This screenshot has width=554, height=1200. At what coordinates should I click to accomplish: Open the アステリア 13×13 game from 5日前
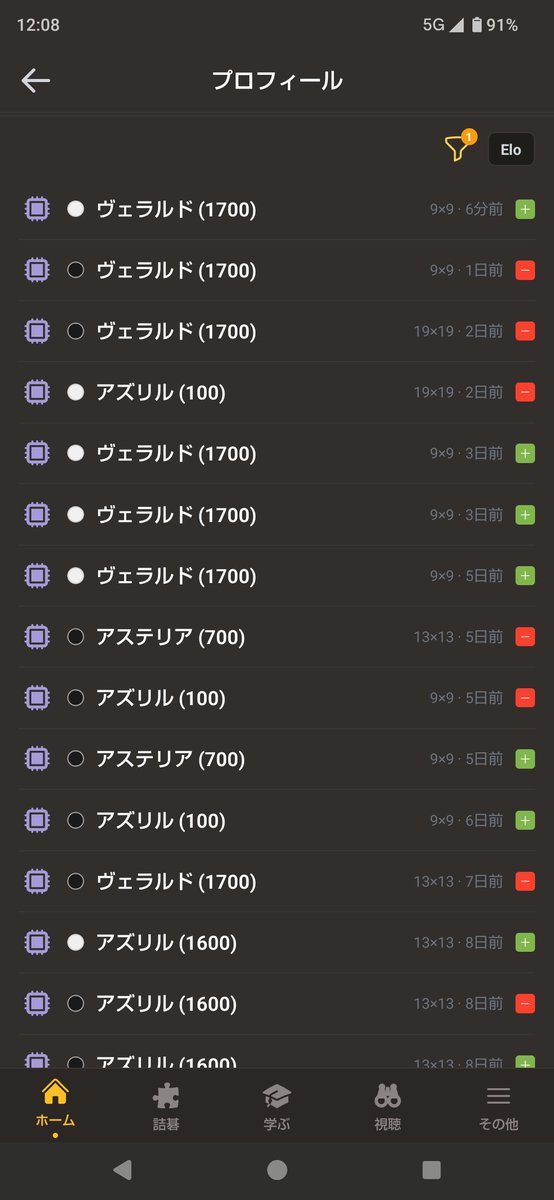tap(277, 636)
